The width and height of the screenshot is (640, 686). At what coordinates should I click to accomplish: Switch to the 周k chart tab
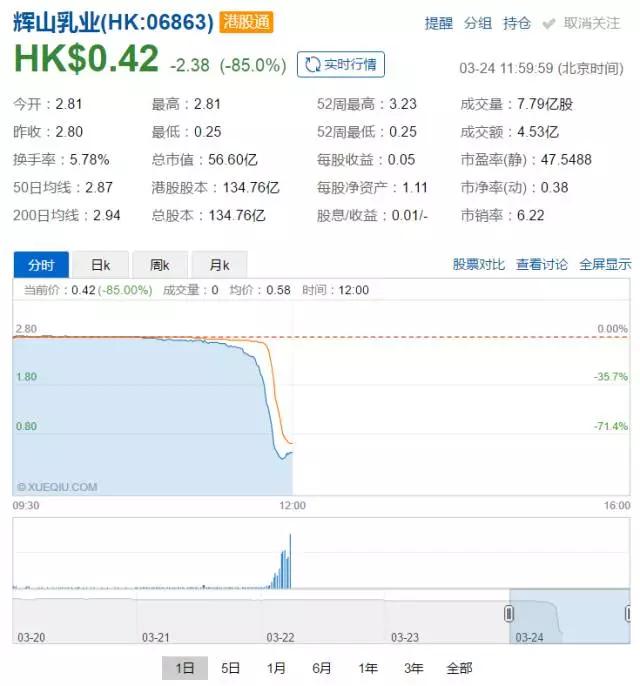point(159,265)
